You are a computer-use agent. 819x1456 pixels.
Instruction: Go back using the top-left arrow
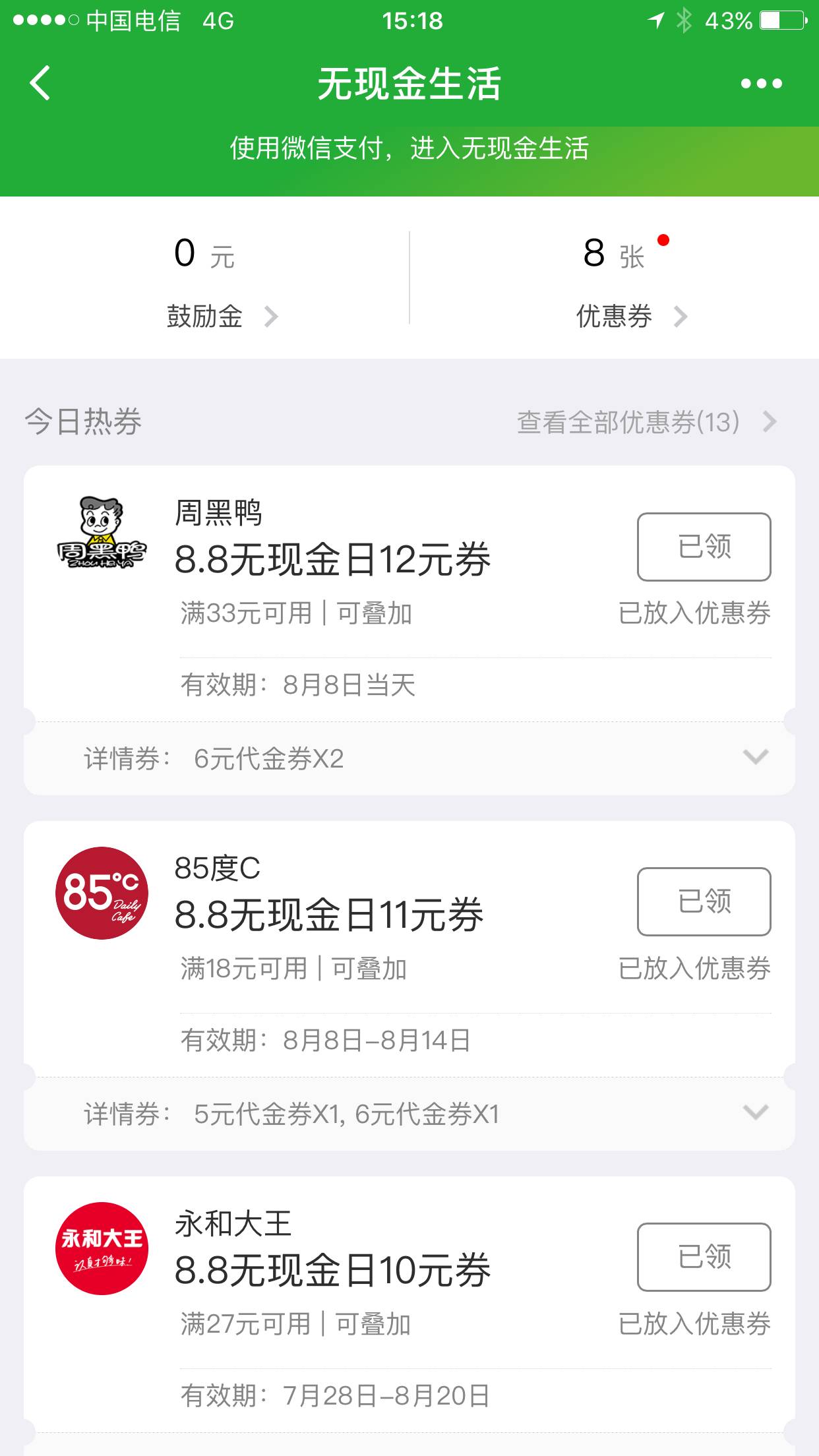[41, 84]
